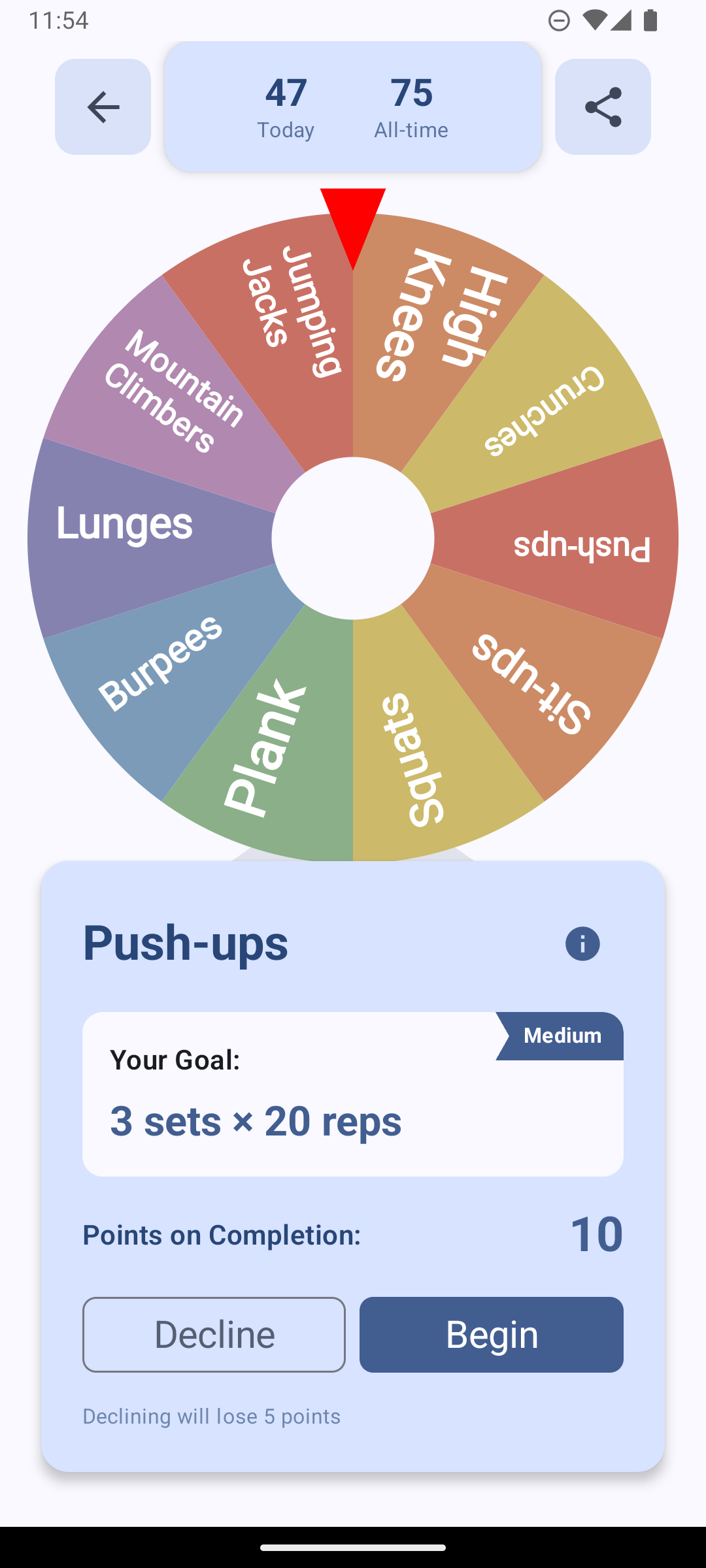The width and height of the screenshot is (706, 1568).
Task: Expand the Points on Completion row
Action: [x=353, y=1233]
